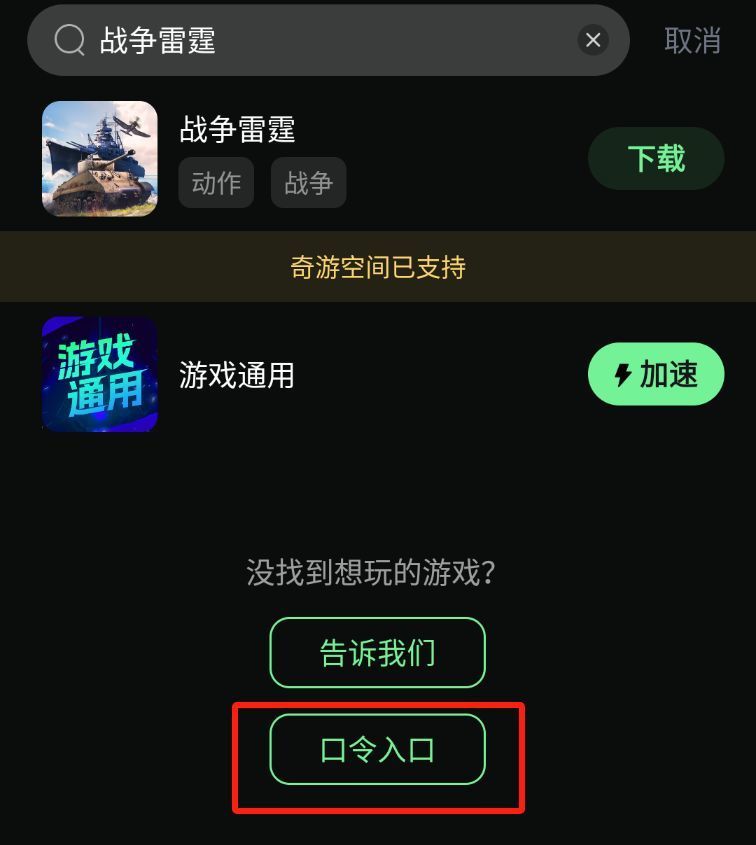Tap 下载 to download 战争雷霆
Screen dimensions: 756x845
(656, 158)
